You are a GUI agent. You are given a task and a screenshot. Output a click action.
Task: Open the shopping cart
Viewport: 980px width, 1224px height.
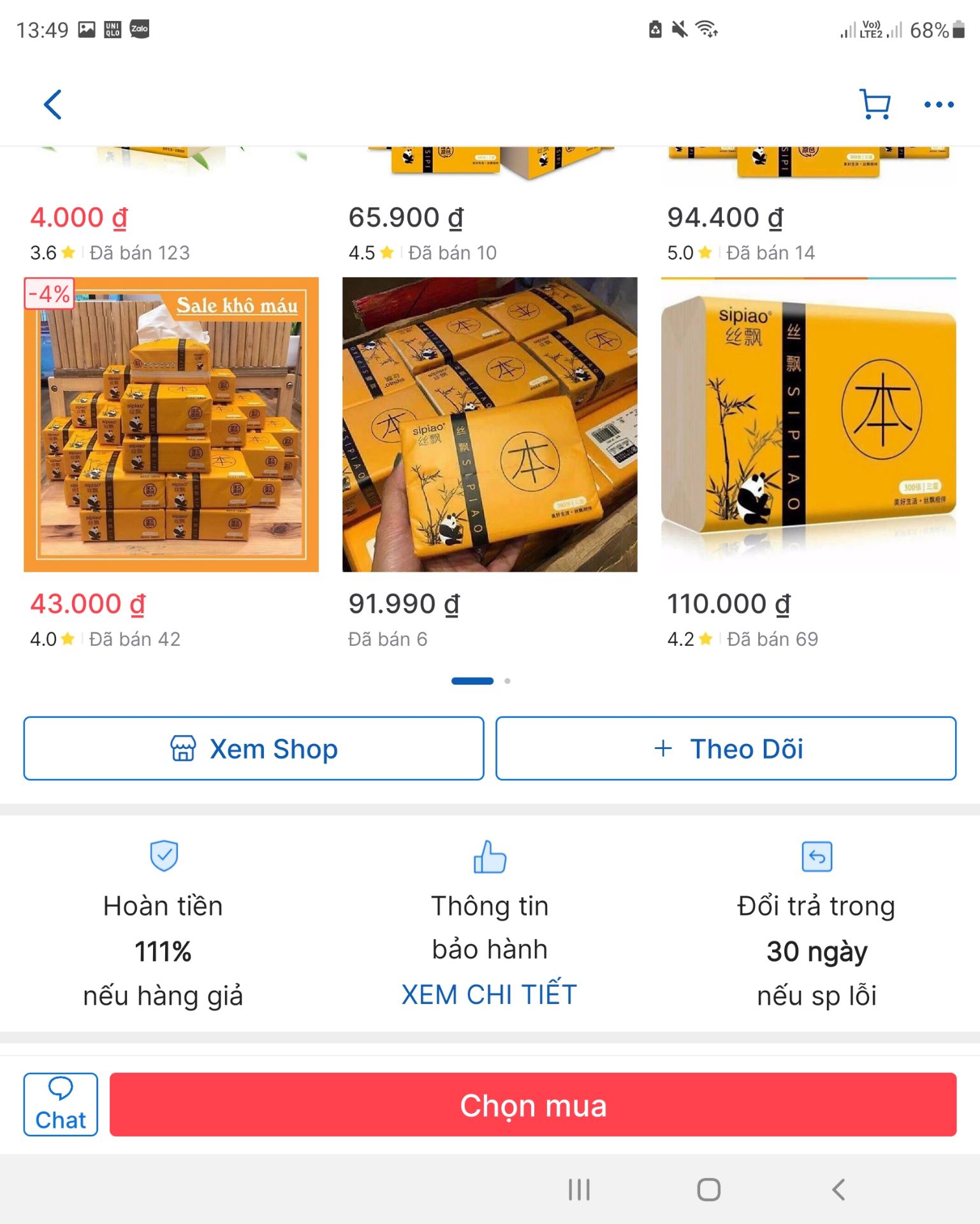874,105
